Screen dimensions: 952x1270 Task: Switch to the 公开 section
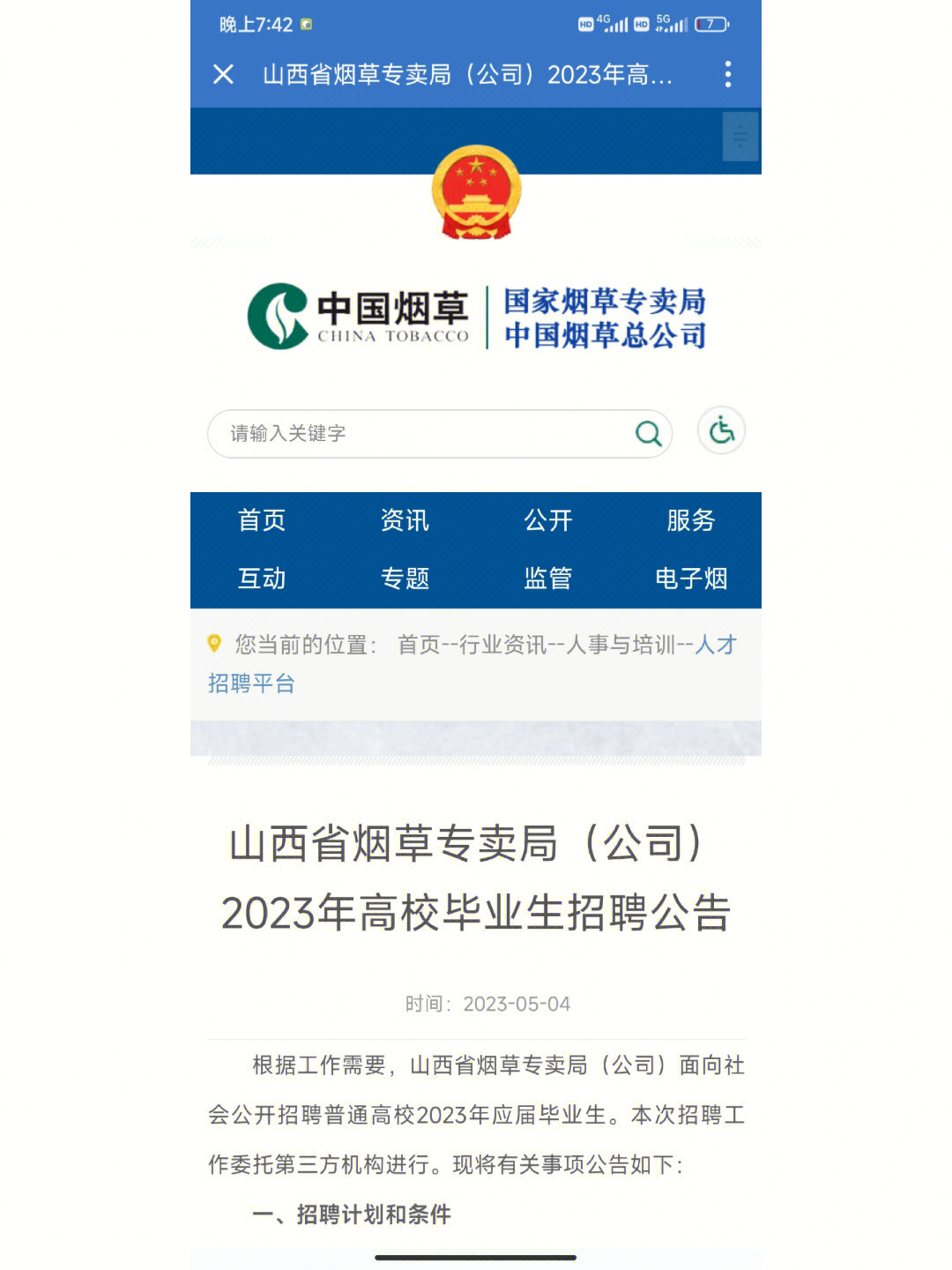[547, 520]
